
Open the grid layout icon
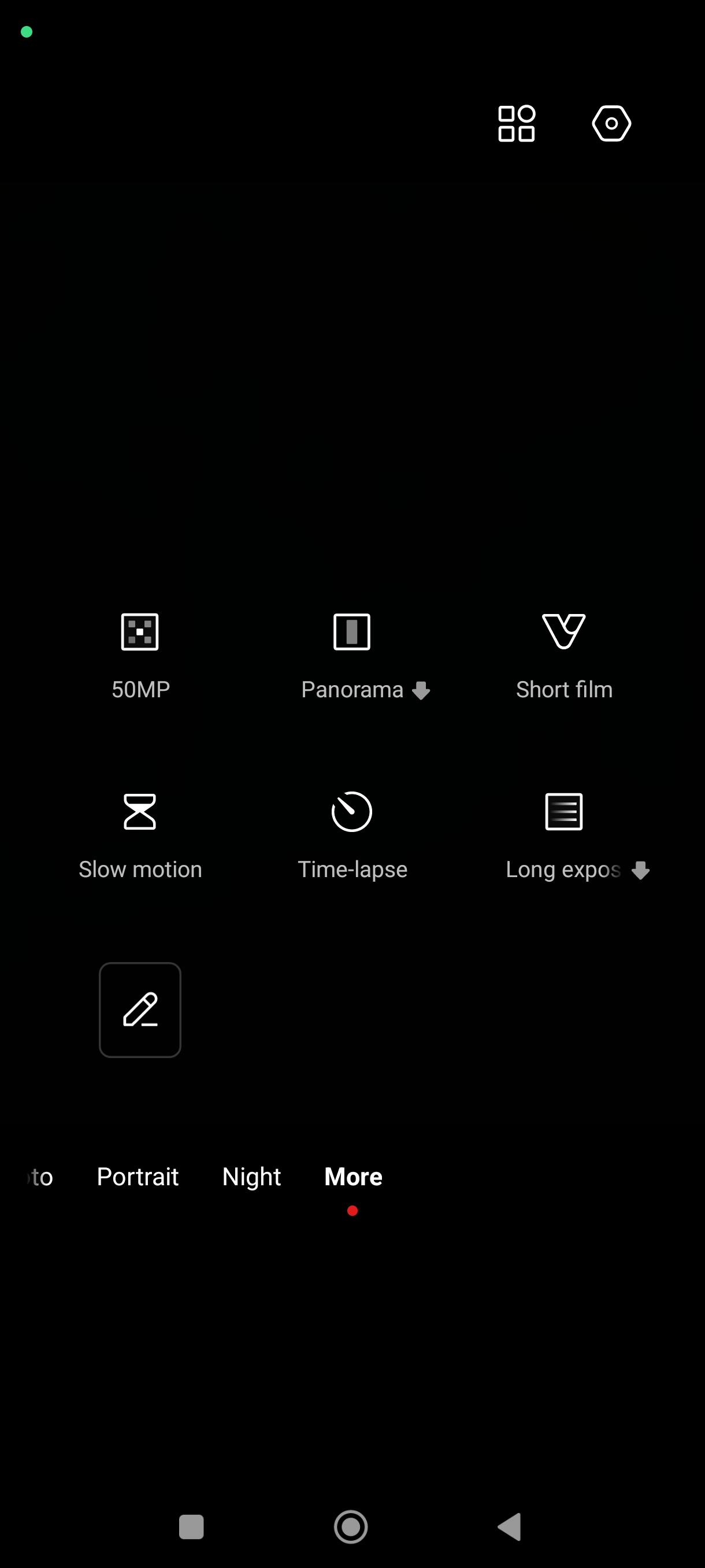tap(517, 124)
